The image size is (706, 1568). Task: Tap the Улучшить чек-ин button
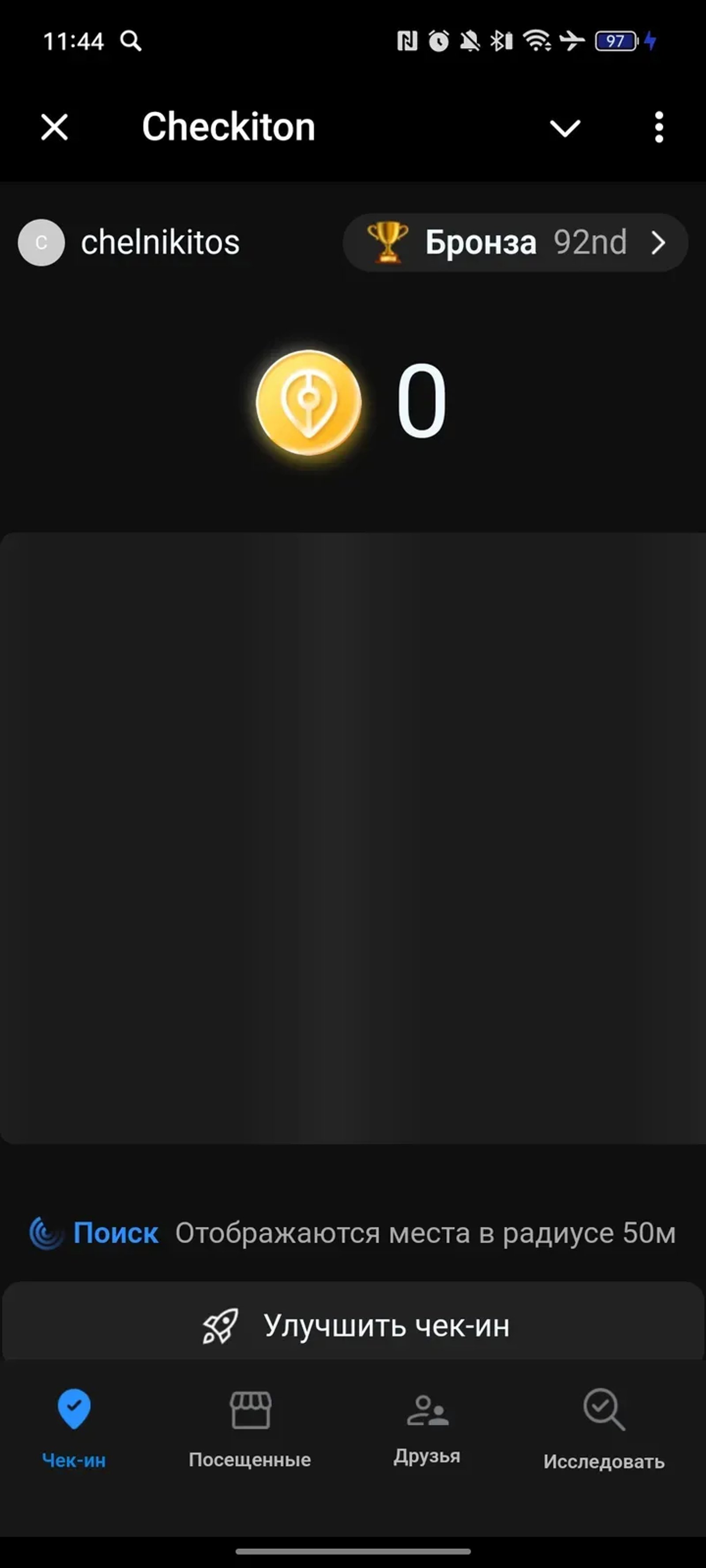click(x=353, y=1325)
